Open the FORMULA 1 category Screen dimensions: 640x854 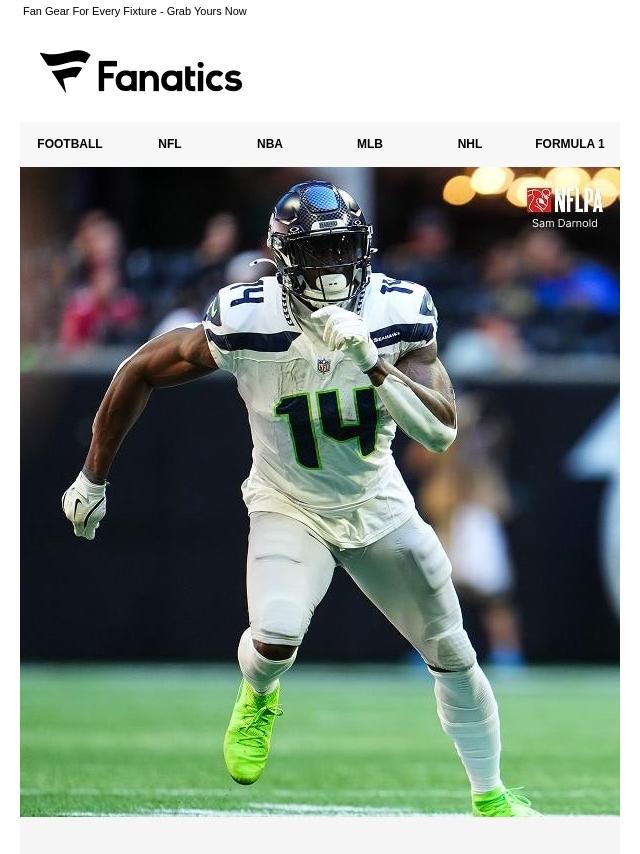point(569,144)
